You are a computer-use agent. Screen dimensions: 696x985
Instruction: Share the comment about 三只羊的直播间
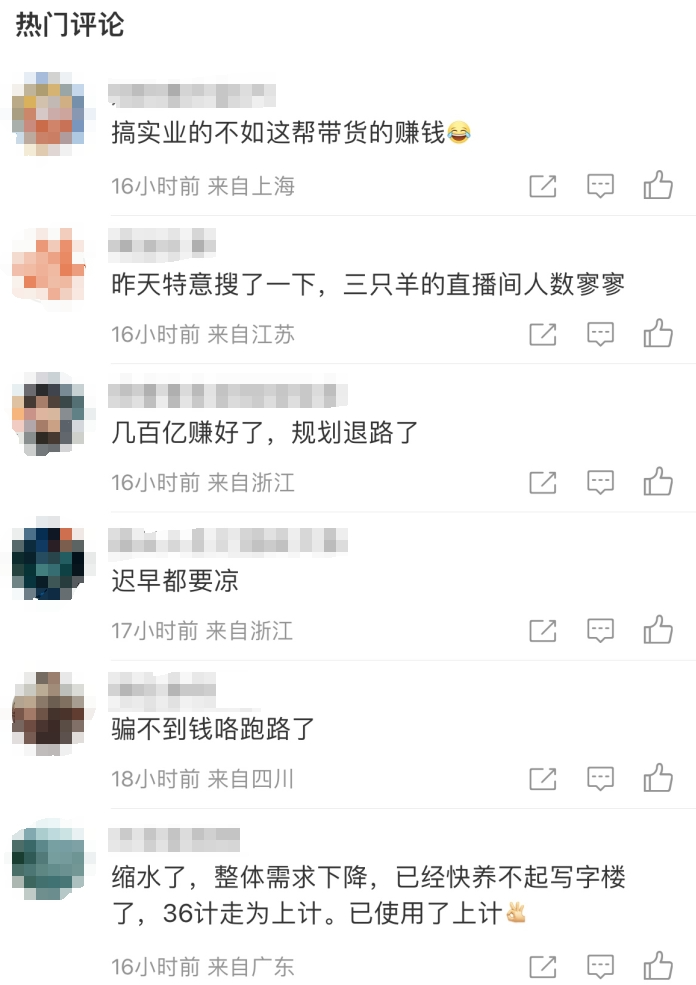[x=542, y=333]
